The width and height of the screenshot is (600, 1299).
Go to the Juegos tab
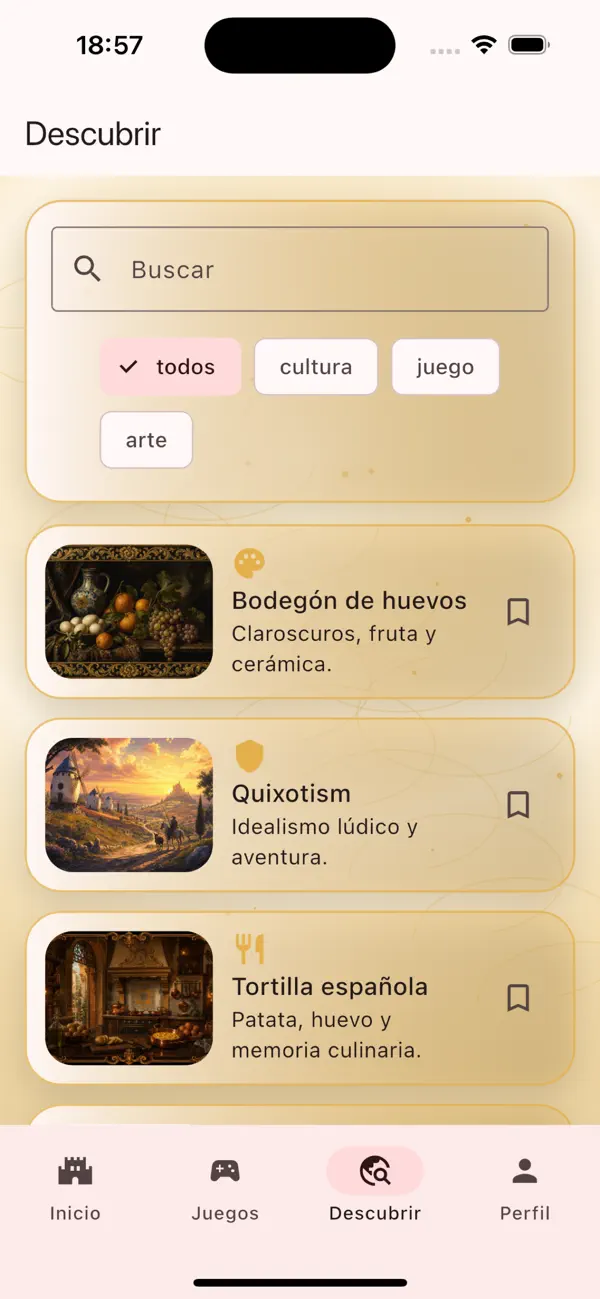(x=225, y=1188)
